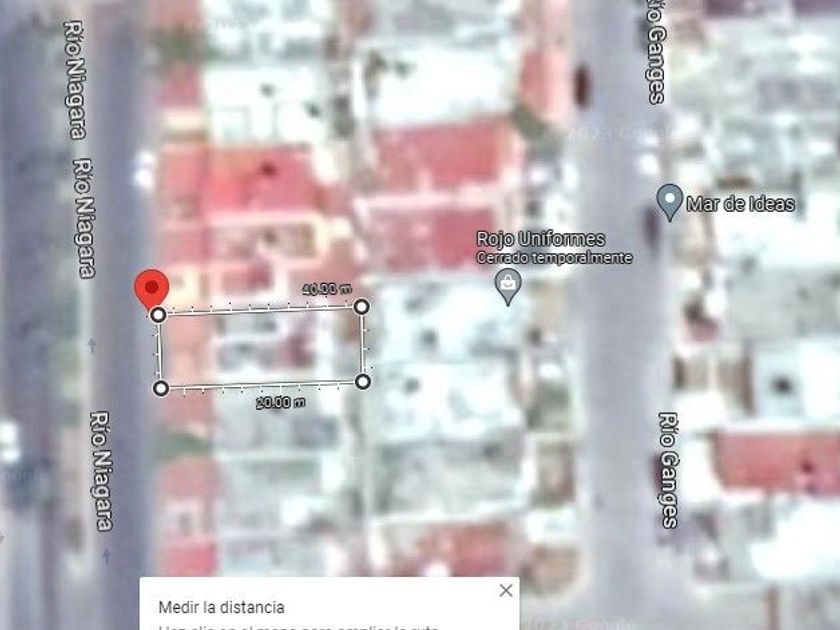The image size is (840, 630).
Task: Select the measurement point beside 40.00 m
Action: pos(362,307)
